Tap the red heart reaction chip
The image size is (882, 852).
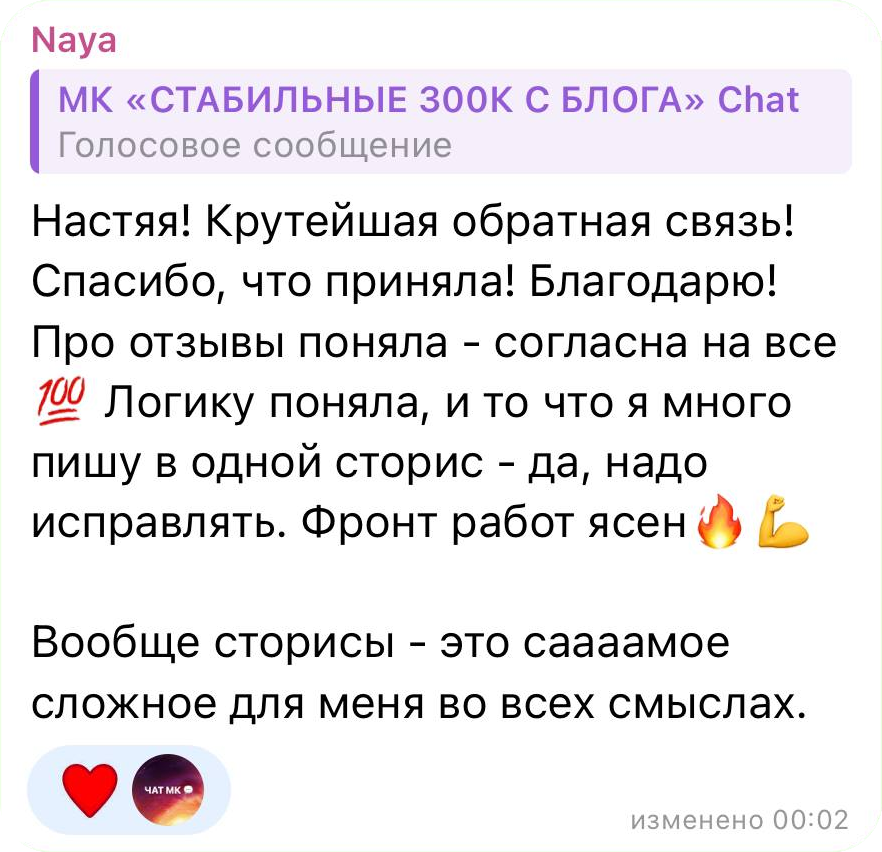(x=91, y=789)
